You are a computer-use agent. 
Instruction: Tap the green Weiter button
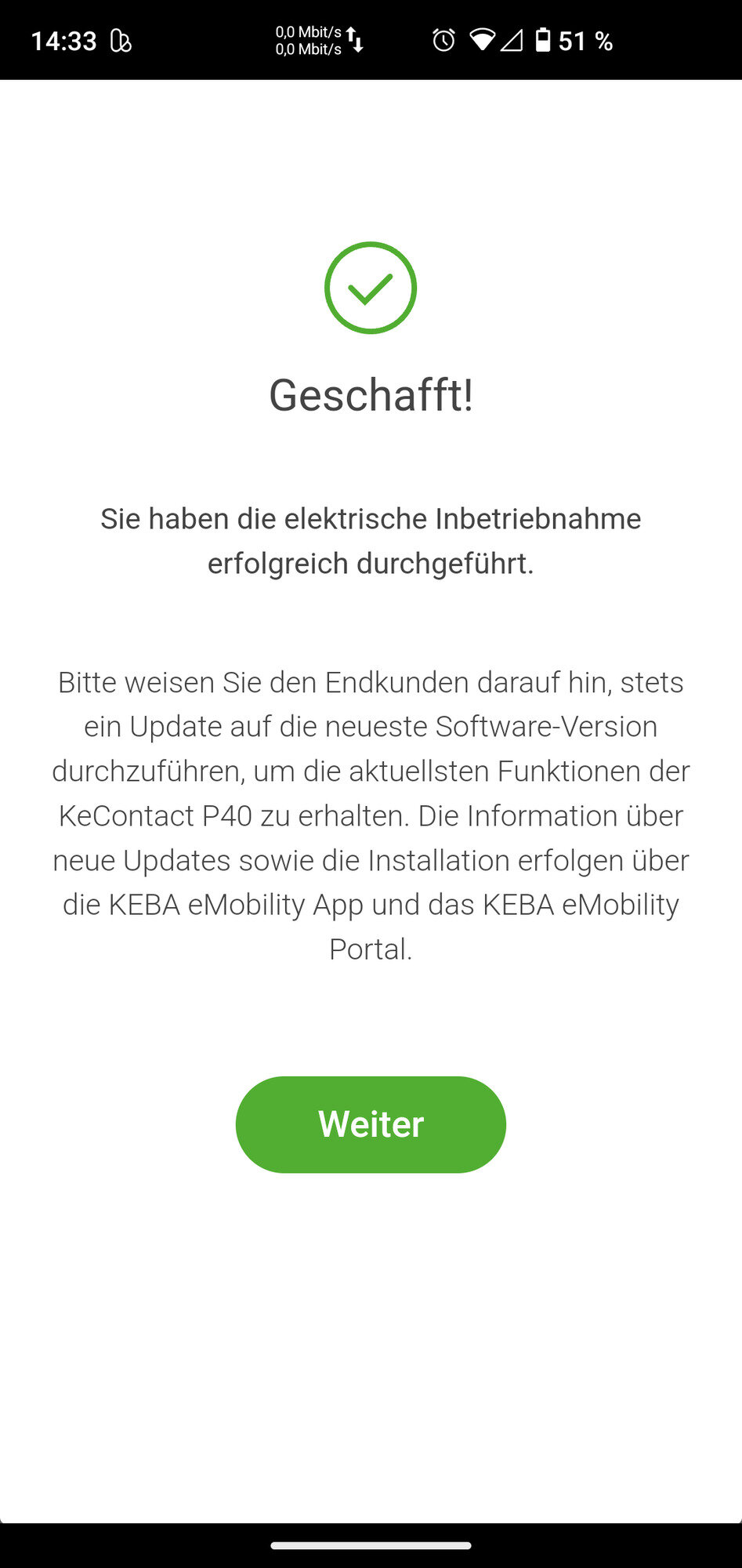coord(371,1124)
